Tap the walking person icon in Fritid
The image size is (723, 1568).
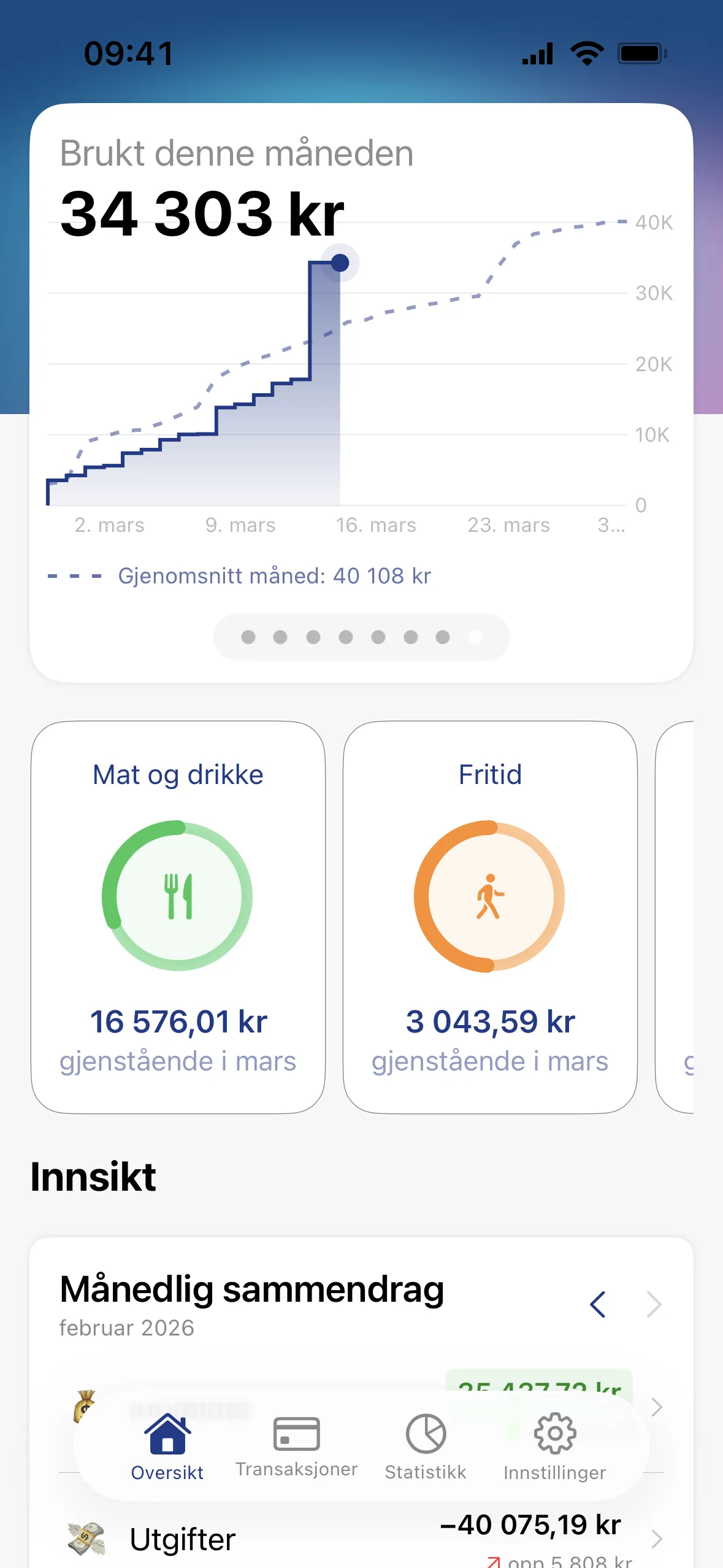(x=489, y=895)
